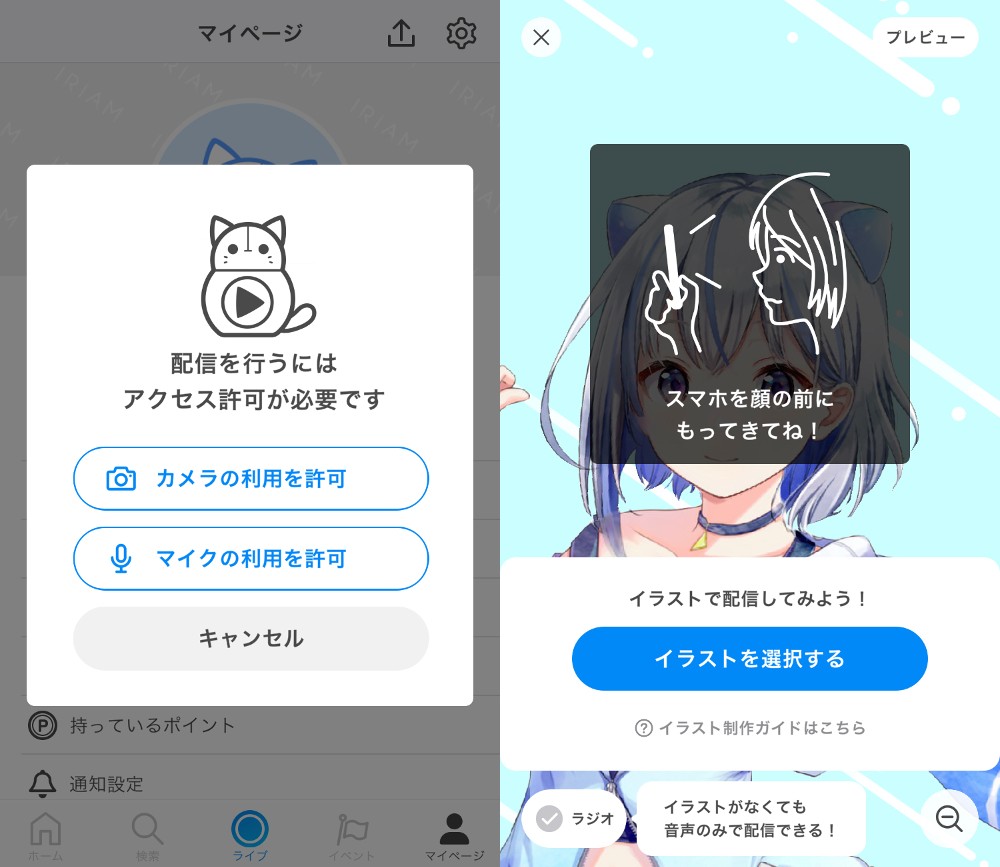Allow microphone access (マイクの利用を許可)
This screenshot has width=1000, height=867.
[250, 558]
